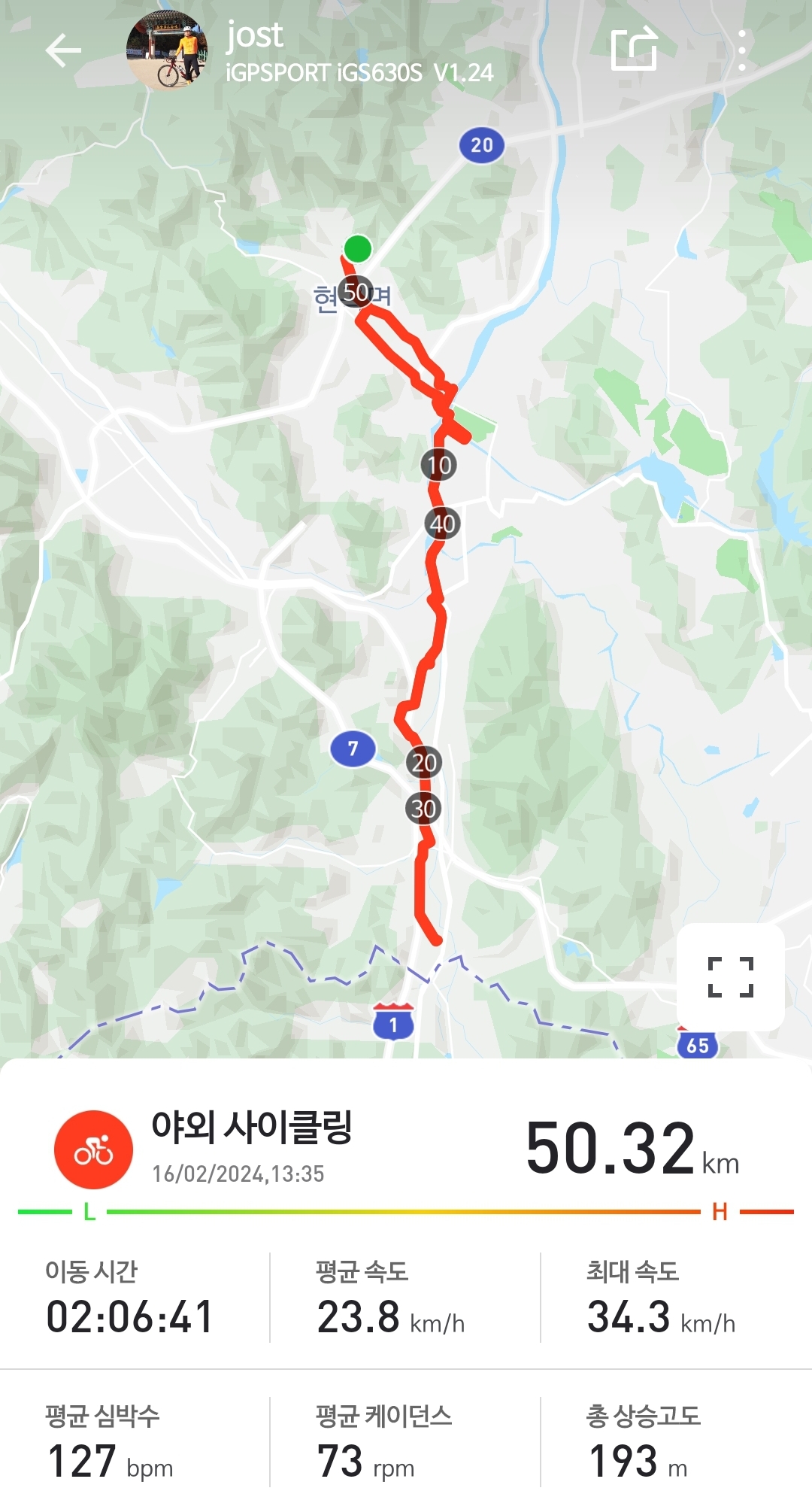
Task: Share this cycling activity
Action: pyautogui.click(x=634, y=50)
